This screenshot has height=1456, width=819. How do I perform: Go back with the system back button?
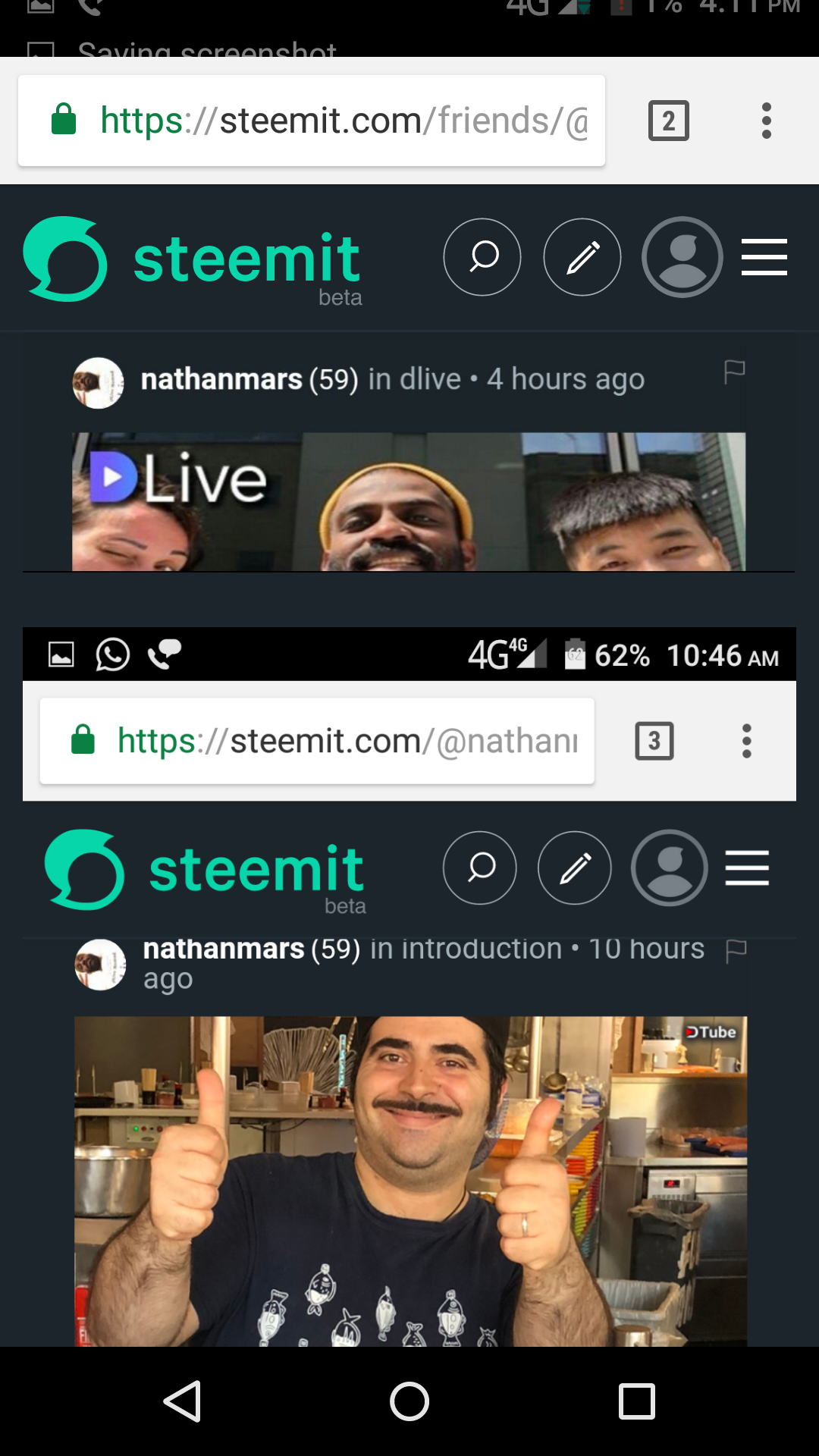coord(183,1401)
